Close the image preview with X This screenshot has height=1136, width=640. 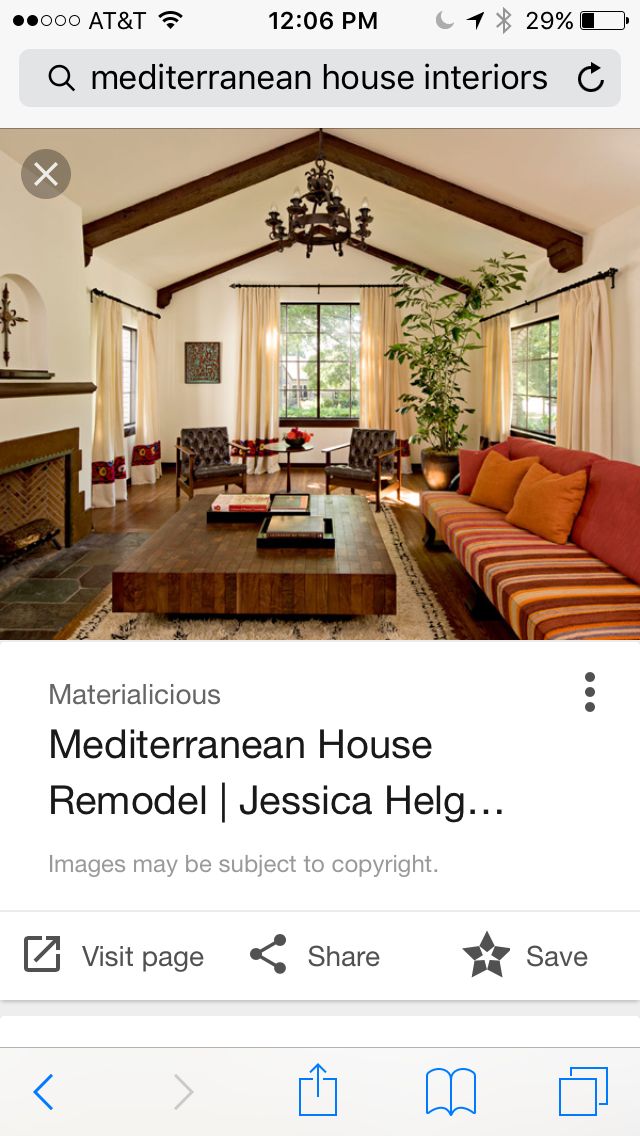click(46, 174)
